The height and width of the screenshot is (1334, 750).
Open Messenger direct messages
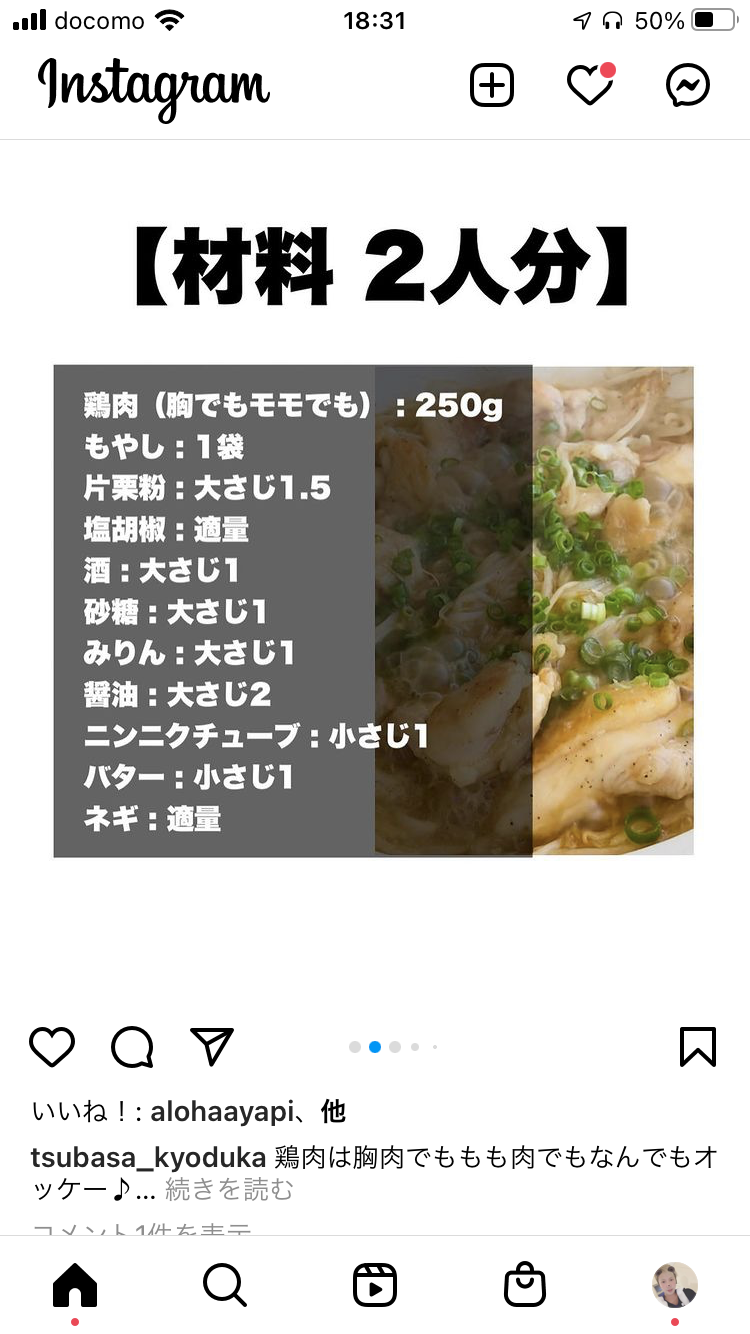688,86
